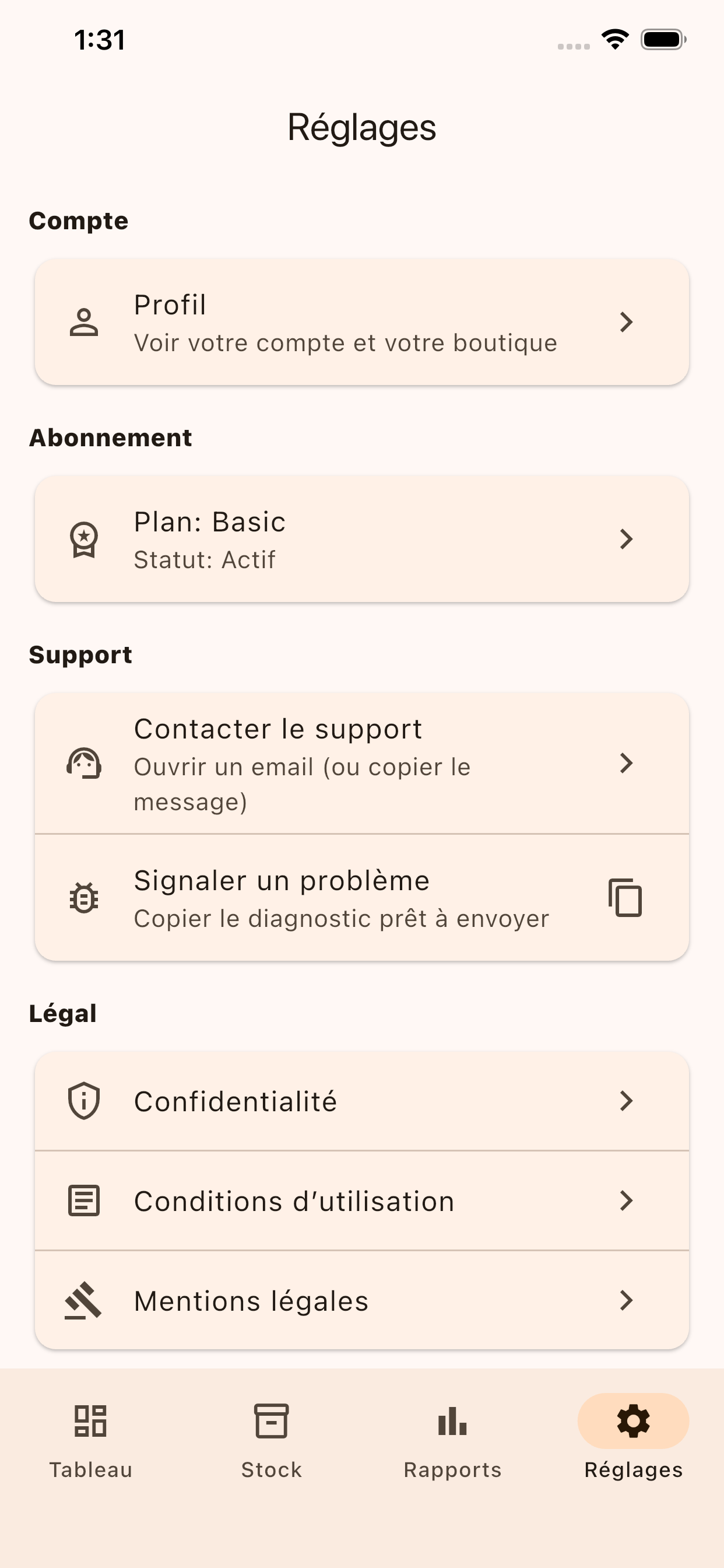Click the copy diagnostic icon
This screenshot has height=1568, width=724.
625,897
